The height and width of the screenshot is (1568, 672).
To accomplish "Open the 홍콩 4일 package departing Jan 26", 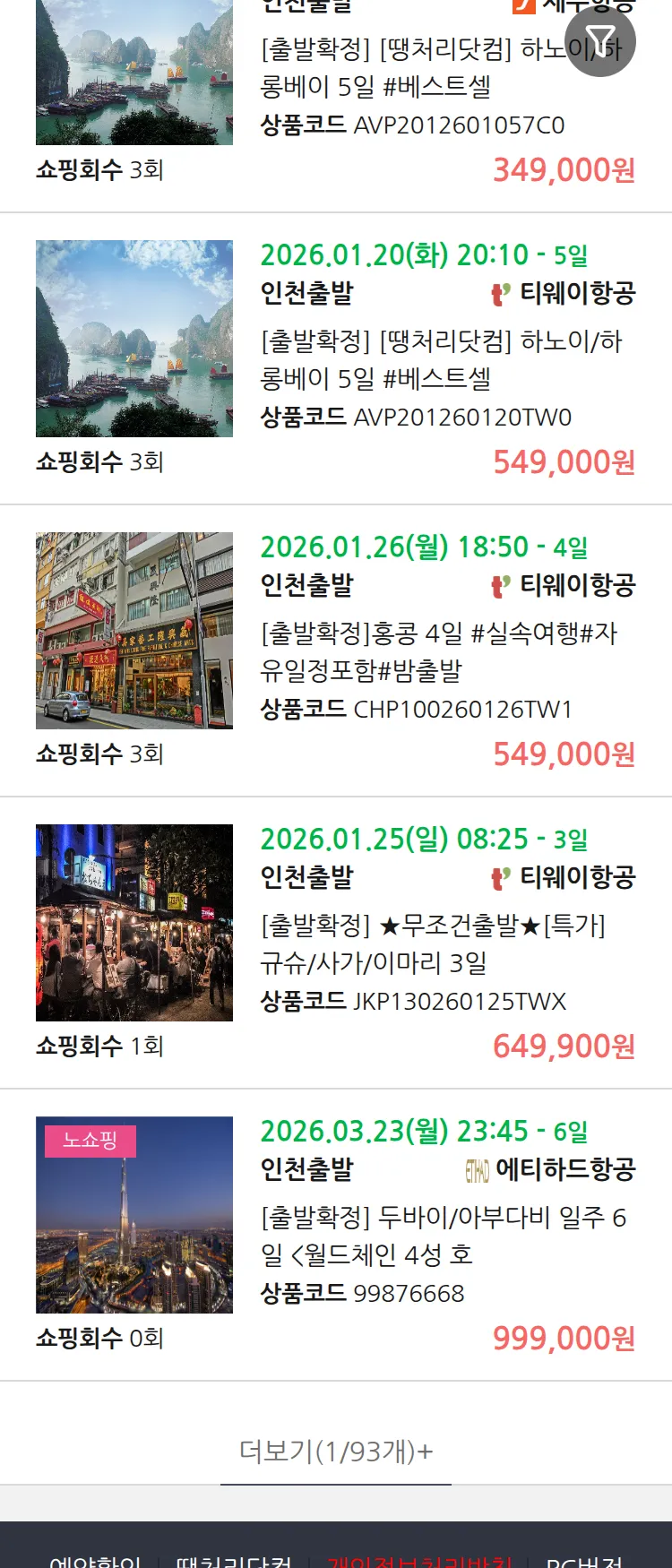I will [x=439, y=651].
